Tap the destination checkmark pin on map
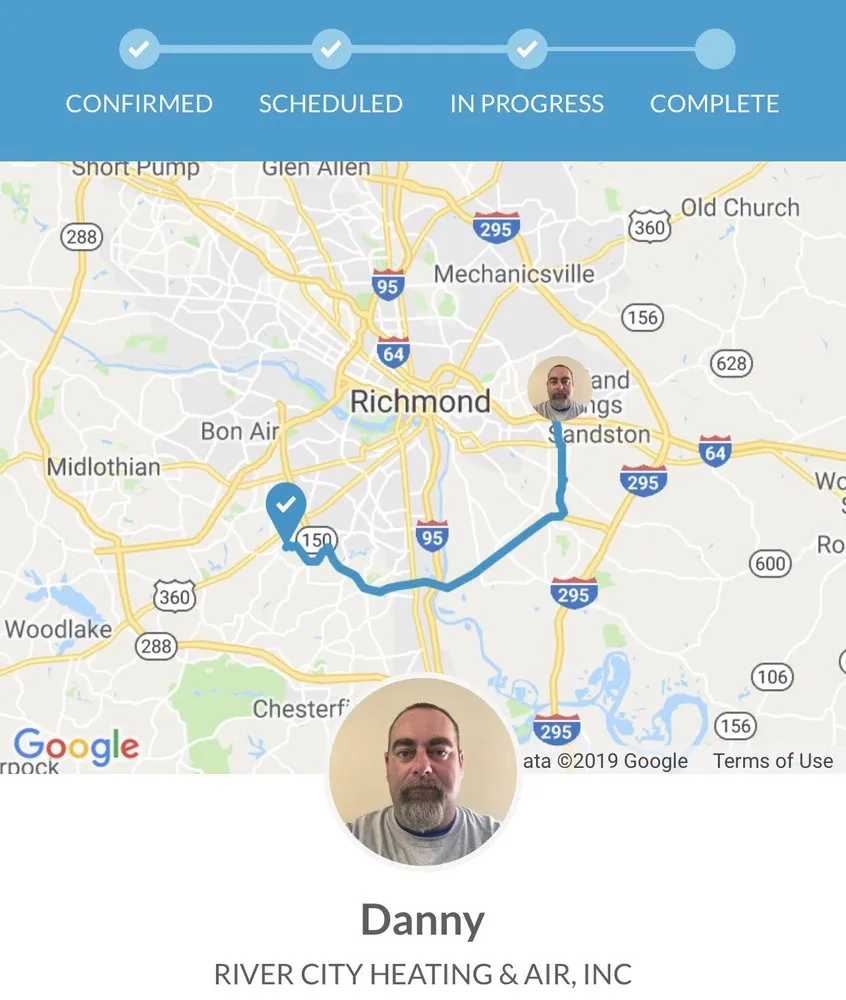Screen dimensions: 846x1000 coord(286,507)
